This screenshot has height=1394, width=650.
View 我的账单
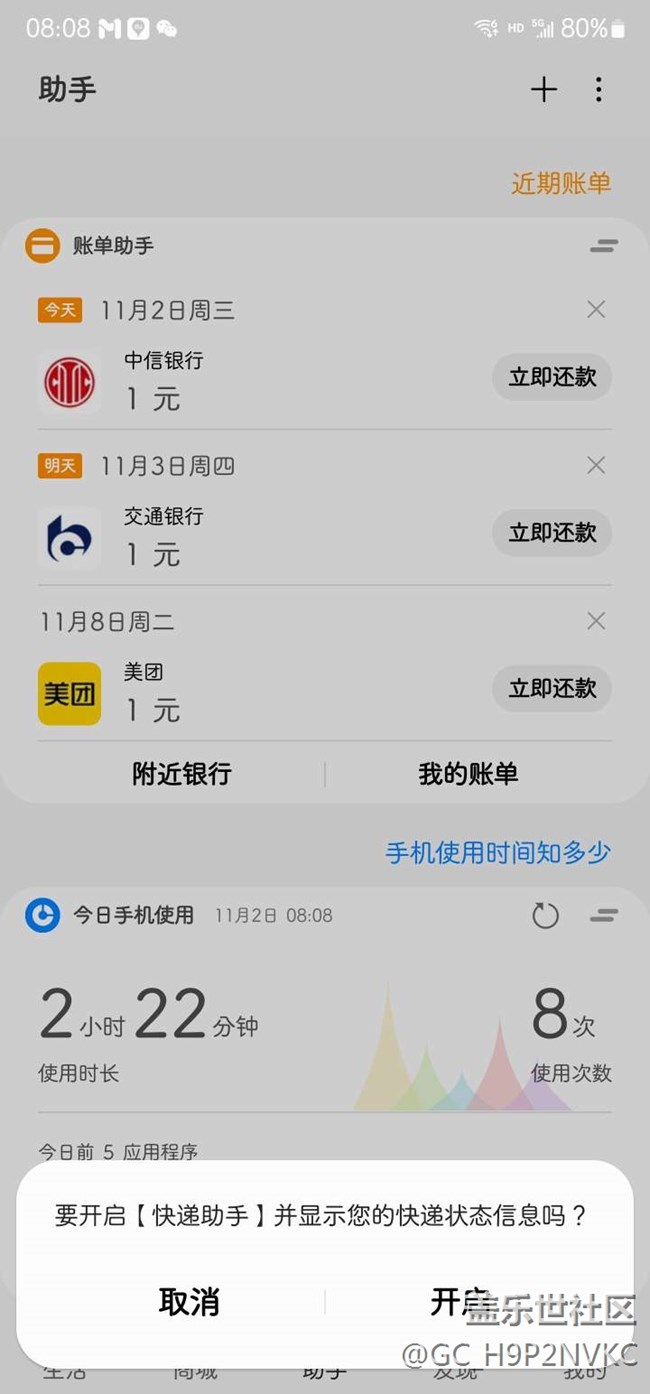468,773
